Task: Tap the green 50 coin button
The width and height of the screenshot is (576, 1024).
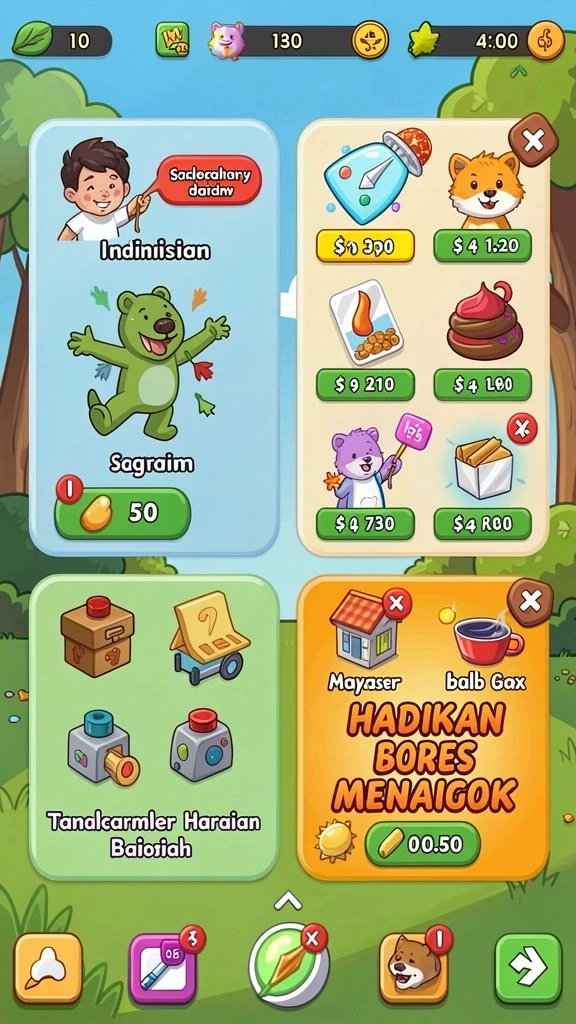Action: click(123, 513)
